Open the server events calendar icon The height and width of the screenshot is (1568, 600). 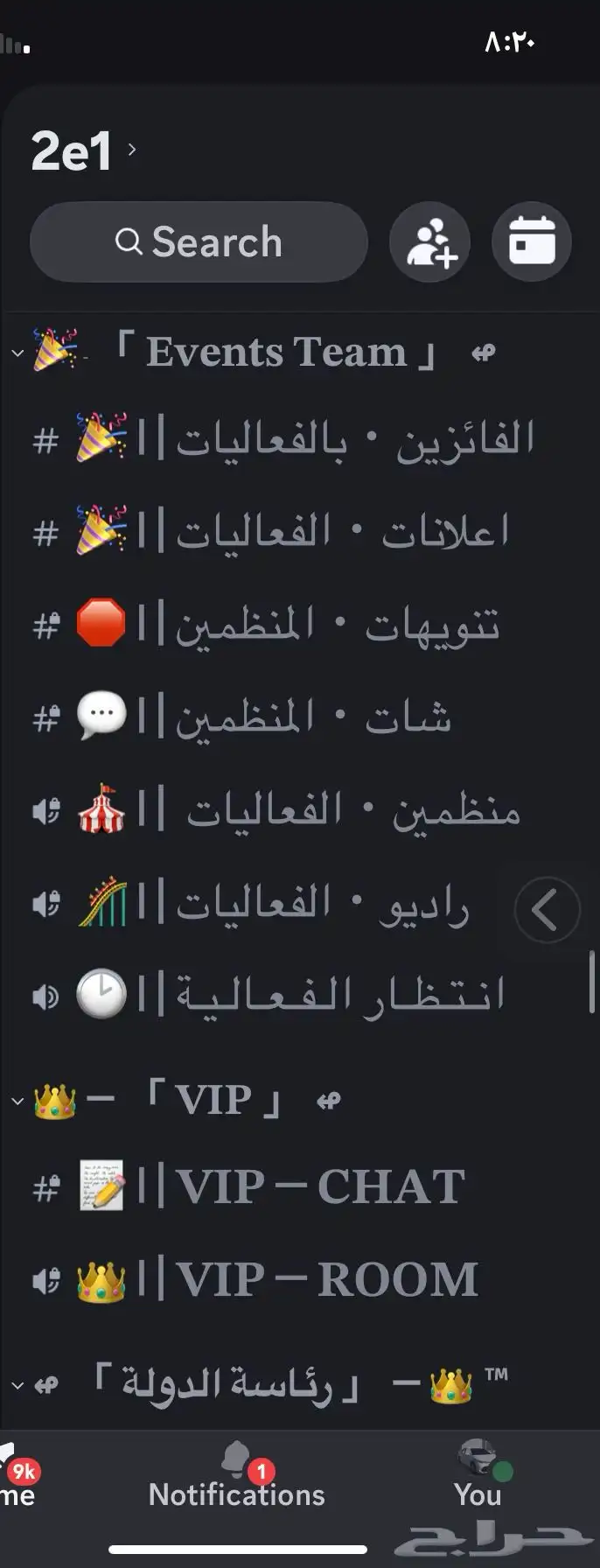[x=532, y=242]
